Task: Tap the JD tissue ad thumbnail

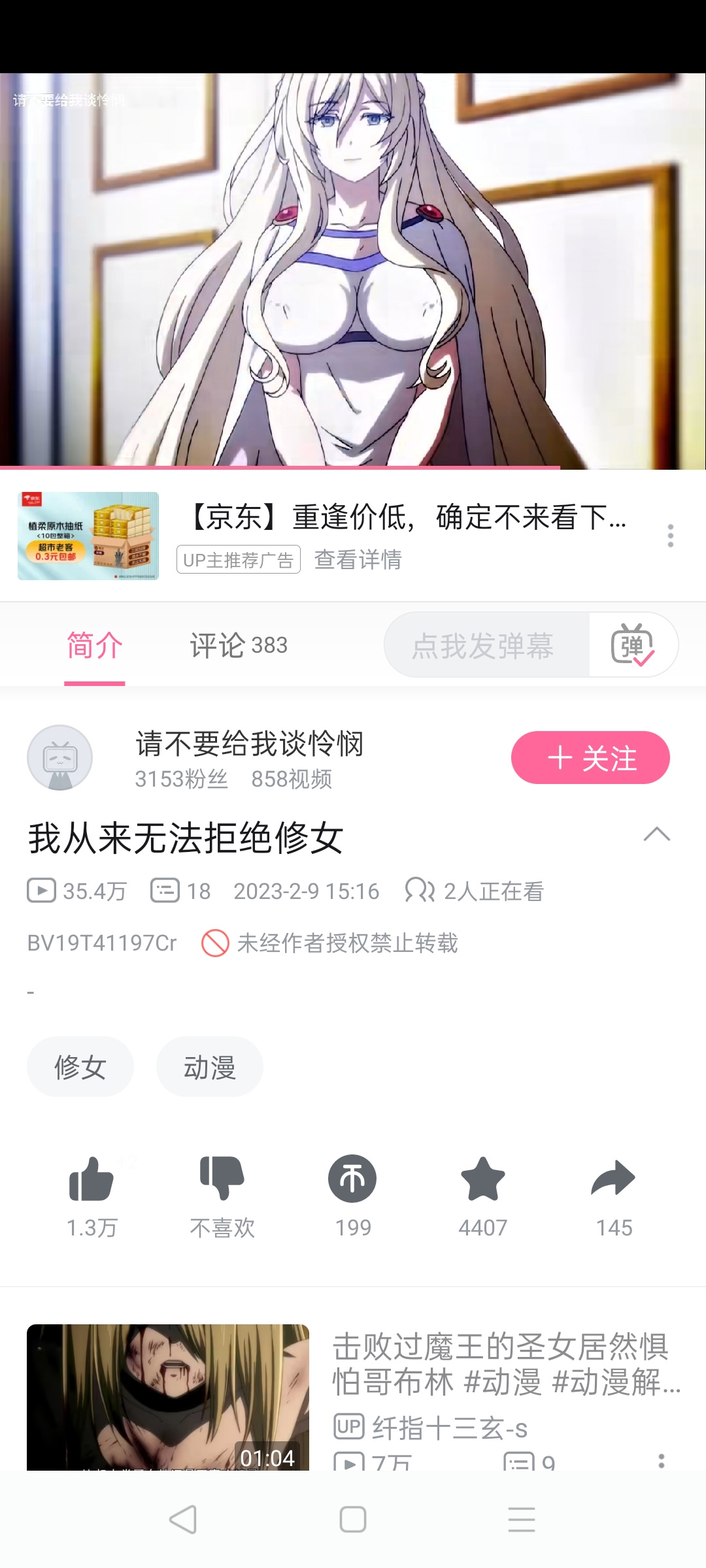Action: coord(88,536)
